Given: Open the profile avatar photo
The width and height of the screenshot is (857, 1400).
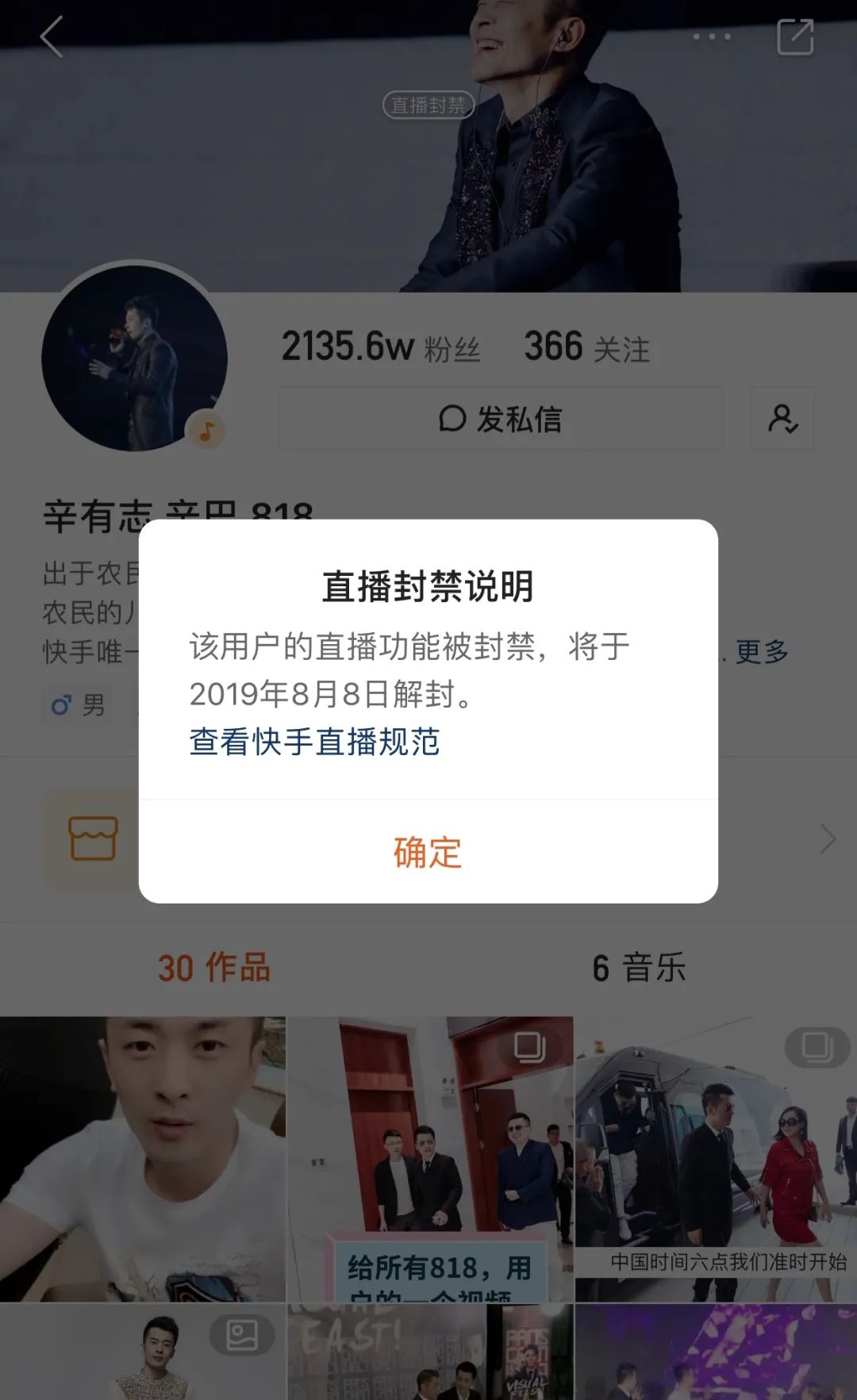Looking at the screenshot, I should [134, 359].
